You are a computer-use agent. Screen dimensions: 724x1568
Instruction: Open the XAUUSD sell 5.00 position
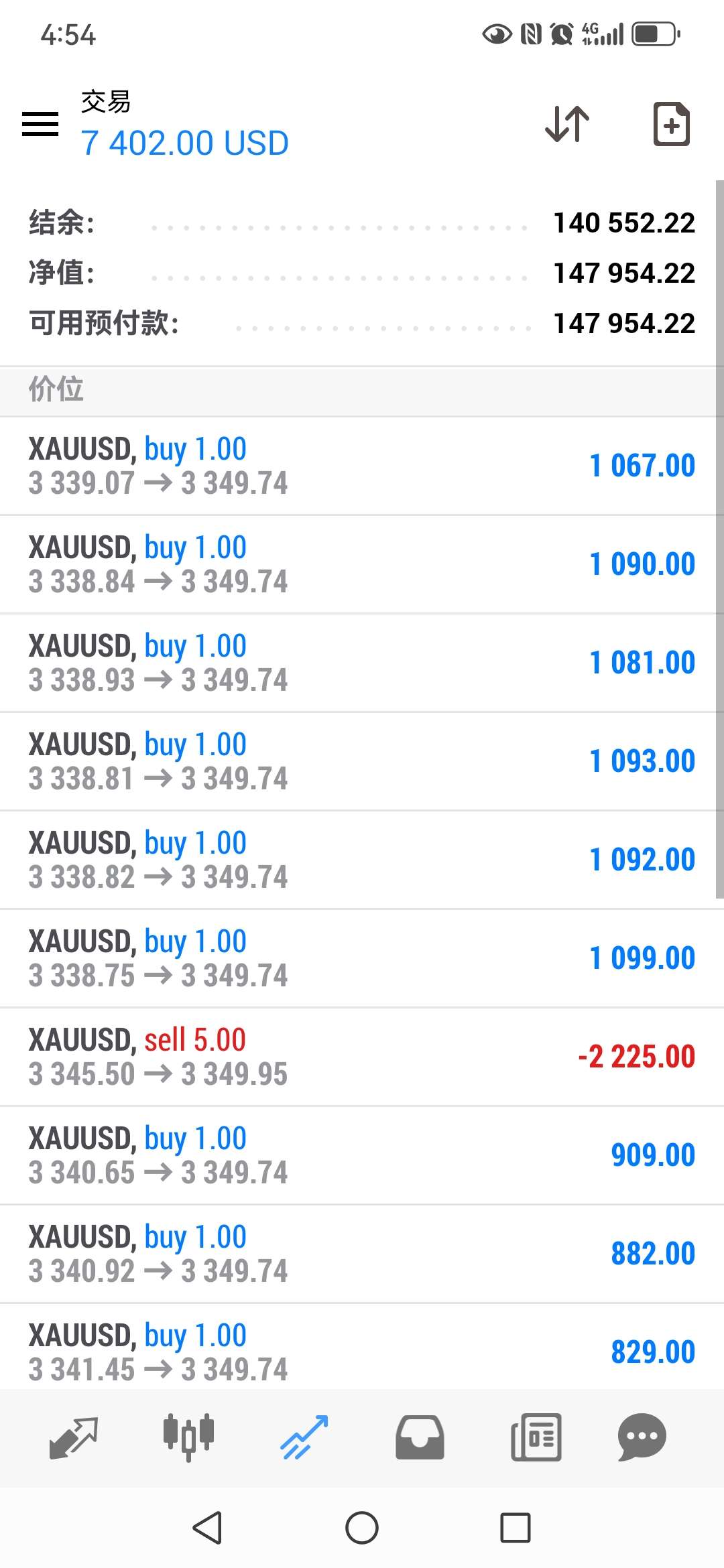[x=362, y=1057]
